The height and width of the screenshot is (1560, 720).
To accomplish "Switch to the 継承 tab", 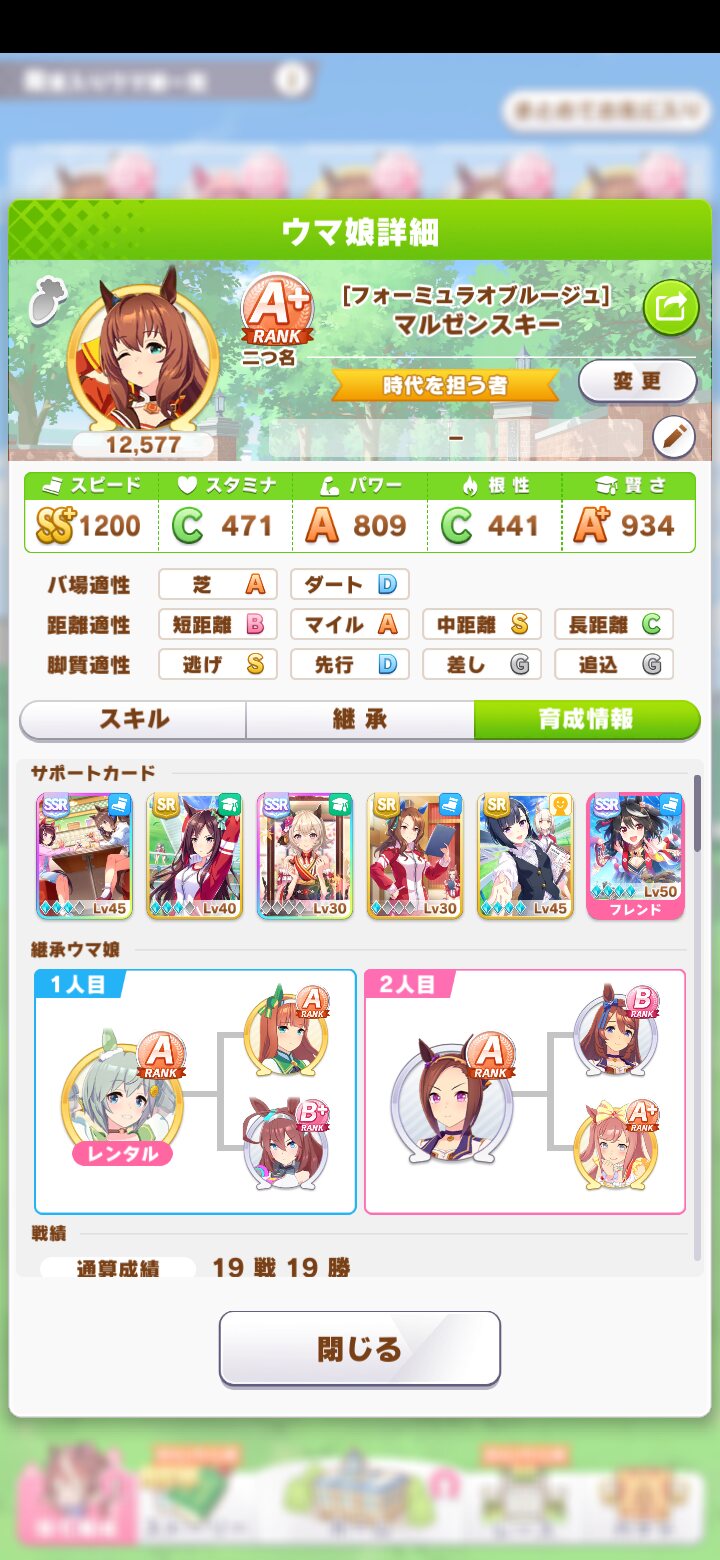I will (360, 719).
